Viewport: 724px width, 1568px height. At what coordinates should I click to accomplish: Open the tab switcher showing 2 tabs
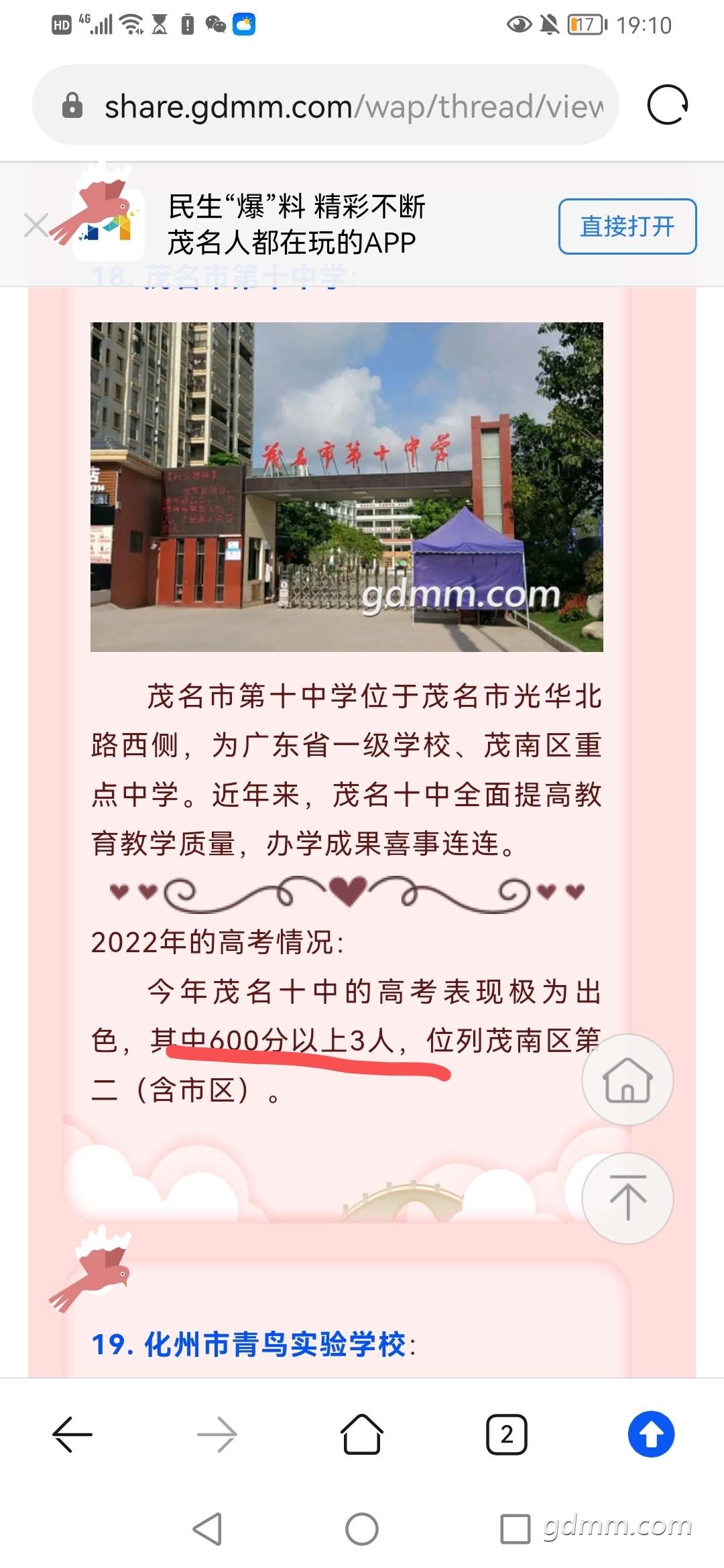tap(507, 1435)
